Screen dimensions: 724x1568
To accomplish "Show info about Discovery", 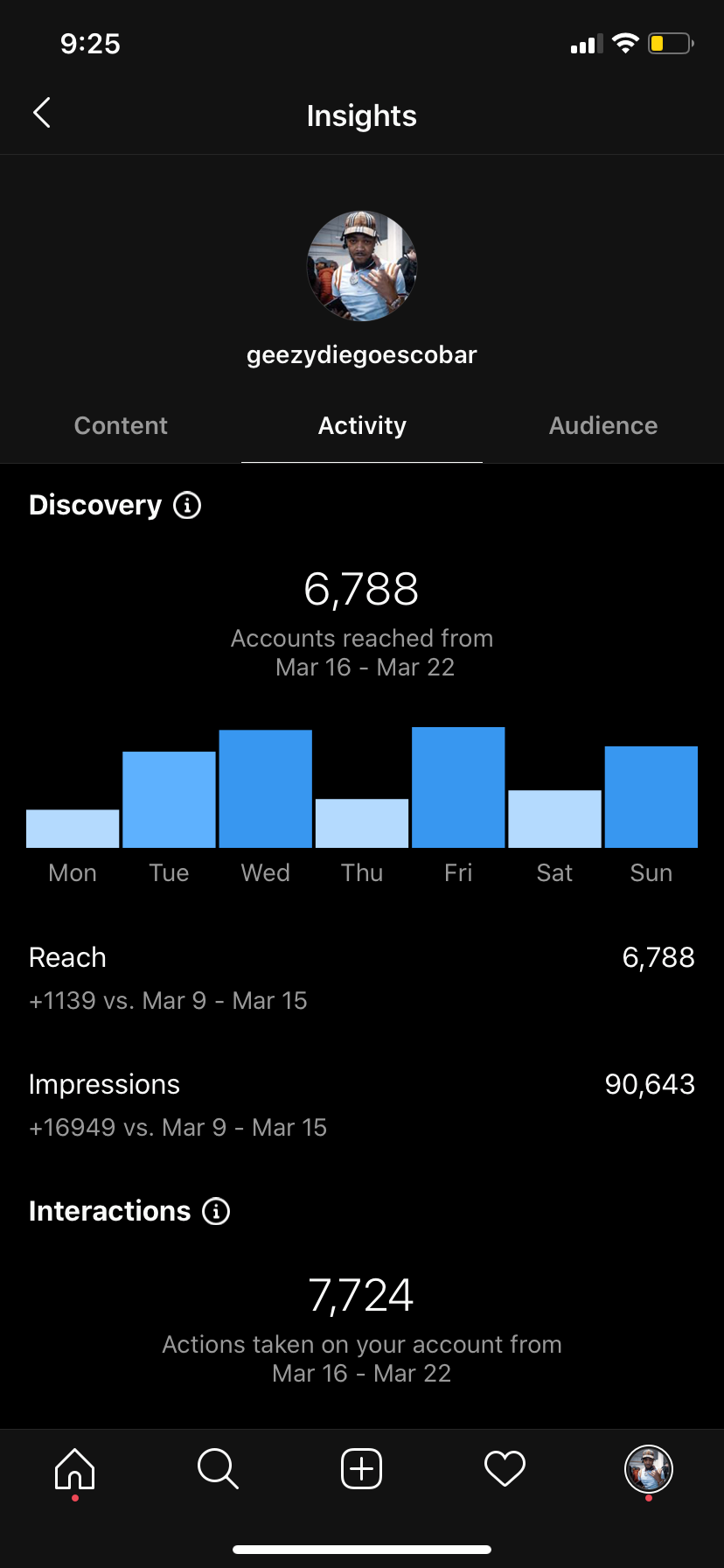I will point(187,505).
